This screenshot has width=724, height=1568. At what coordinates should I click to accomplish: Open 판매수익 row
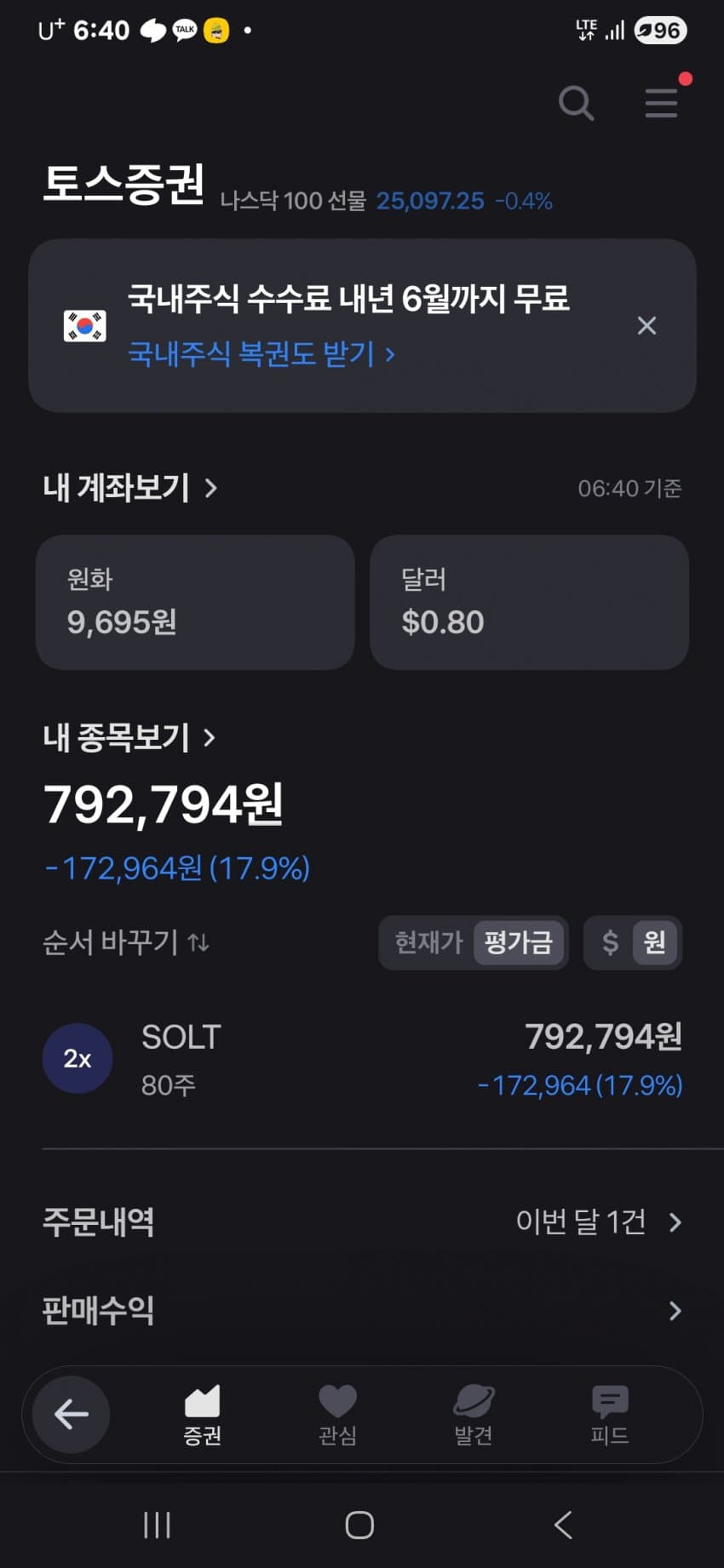click(x=362, y=1311)
